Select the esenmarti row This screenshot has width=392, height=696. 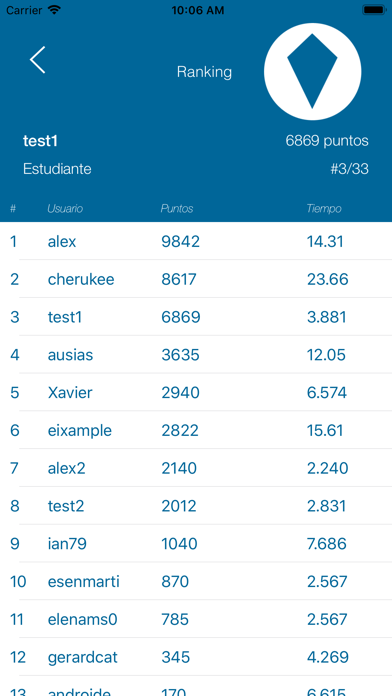coord(196,581)
